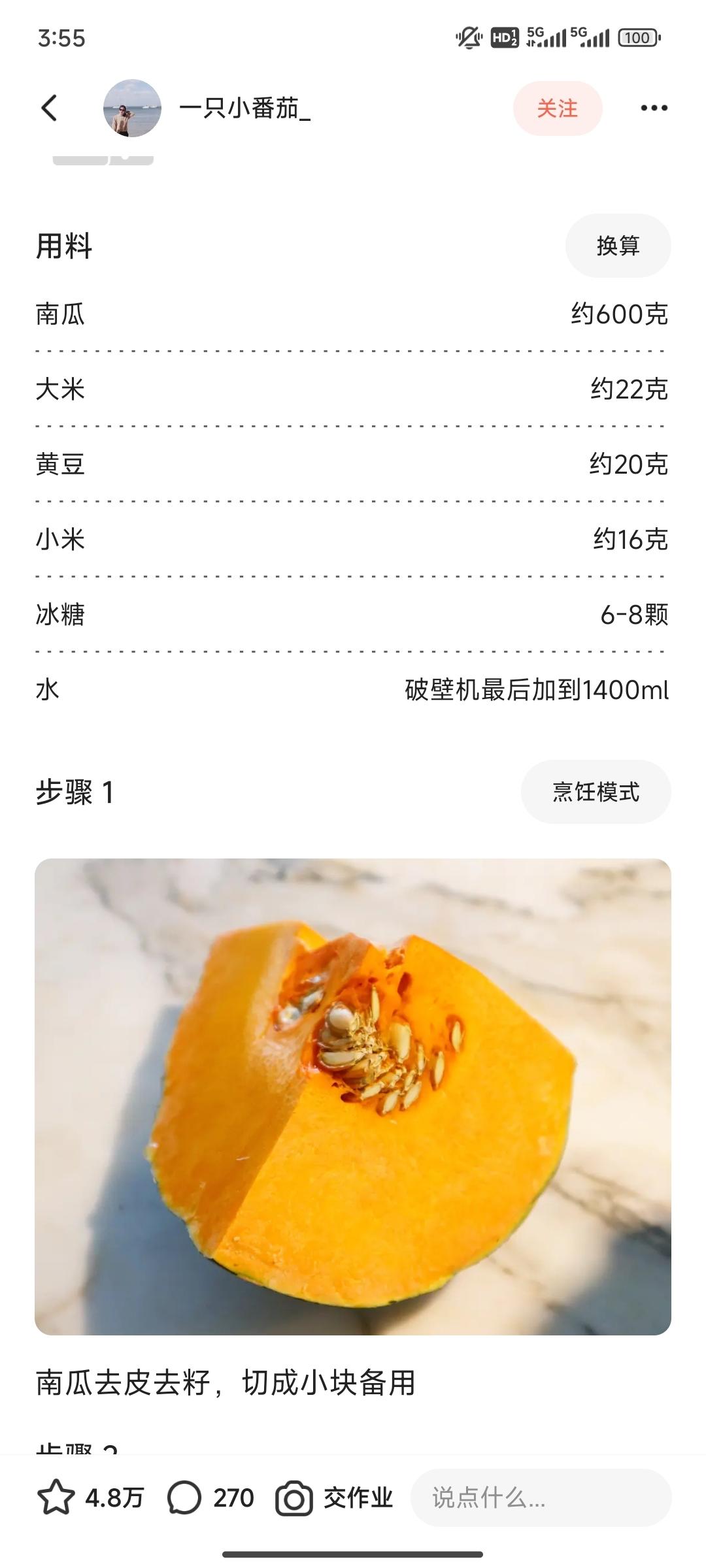Favorite this recipe with the star icon
The height and width of the screenshot is (1568, 706).
coord(56,1497)
